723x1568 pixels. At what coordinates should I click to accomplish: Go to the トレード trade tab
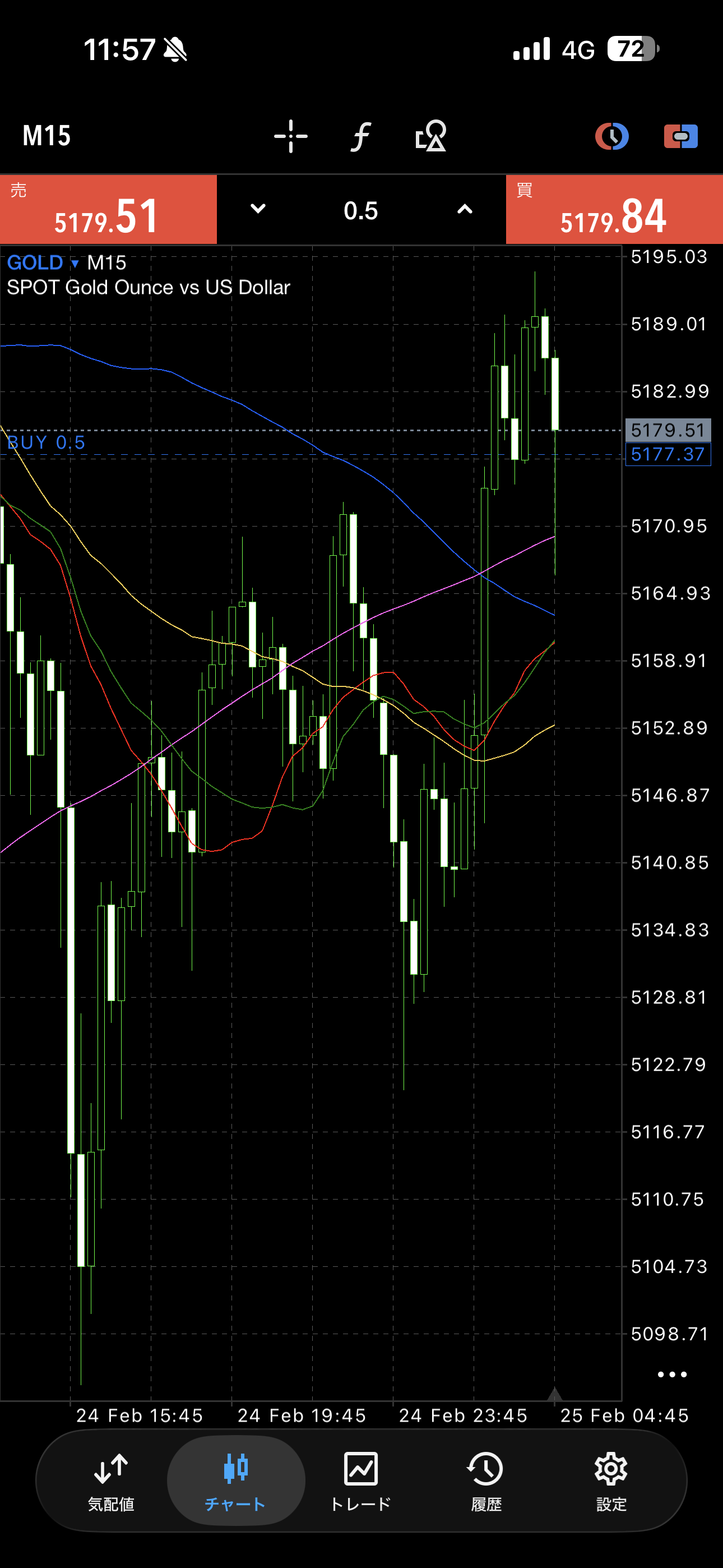pyautogui.click(x=361, y=1481)
